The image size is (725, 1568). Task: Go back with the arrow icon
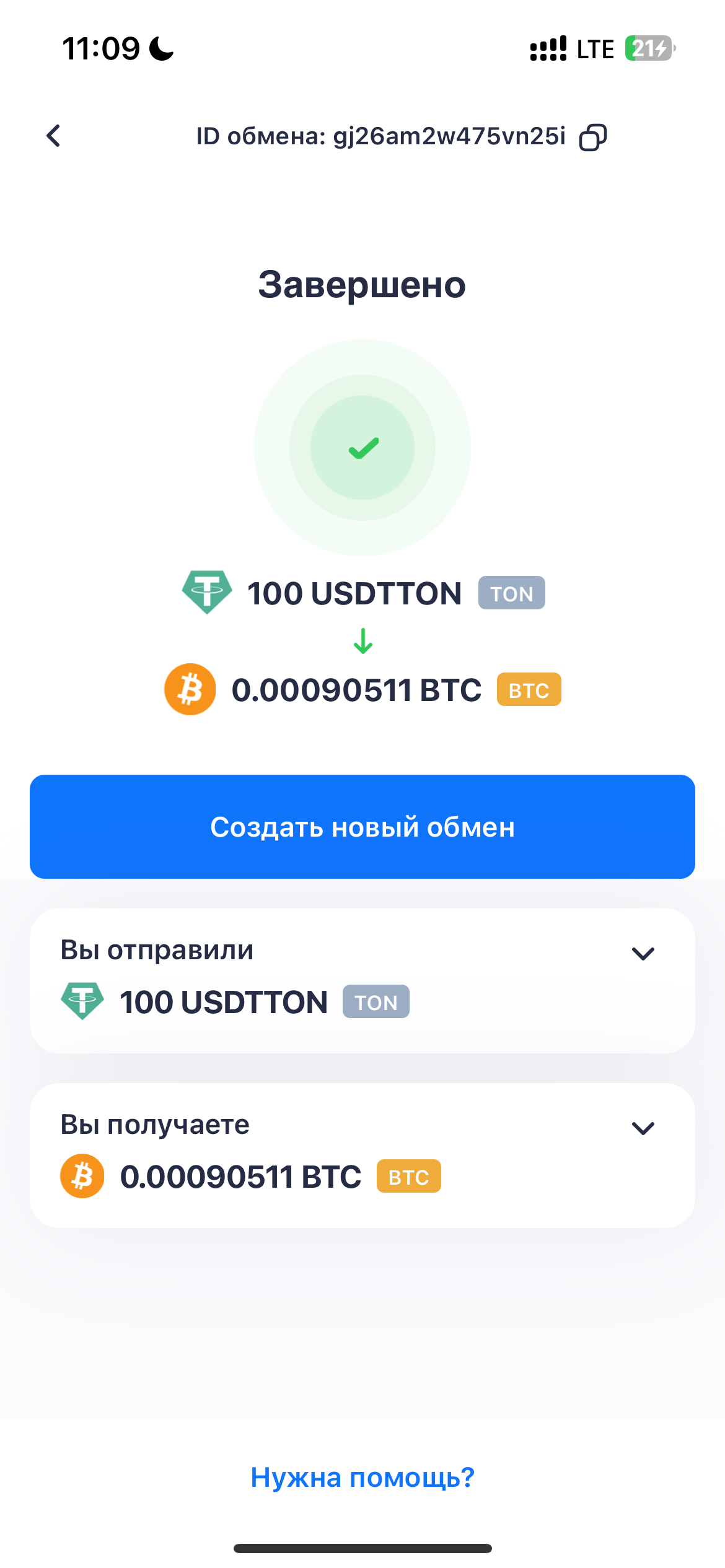click(x=54, y=136)
